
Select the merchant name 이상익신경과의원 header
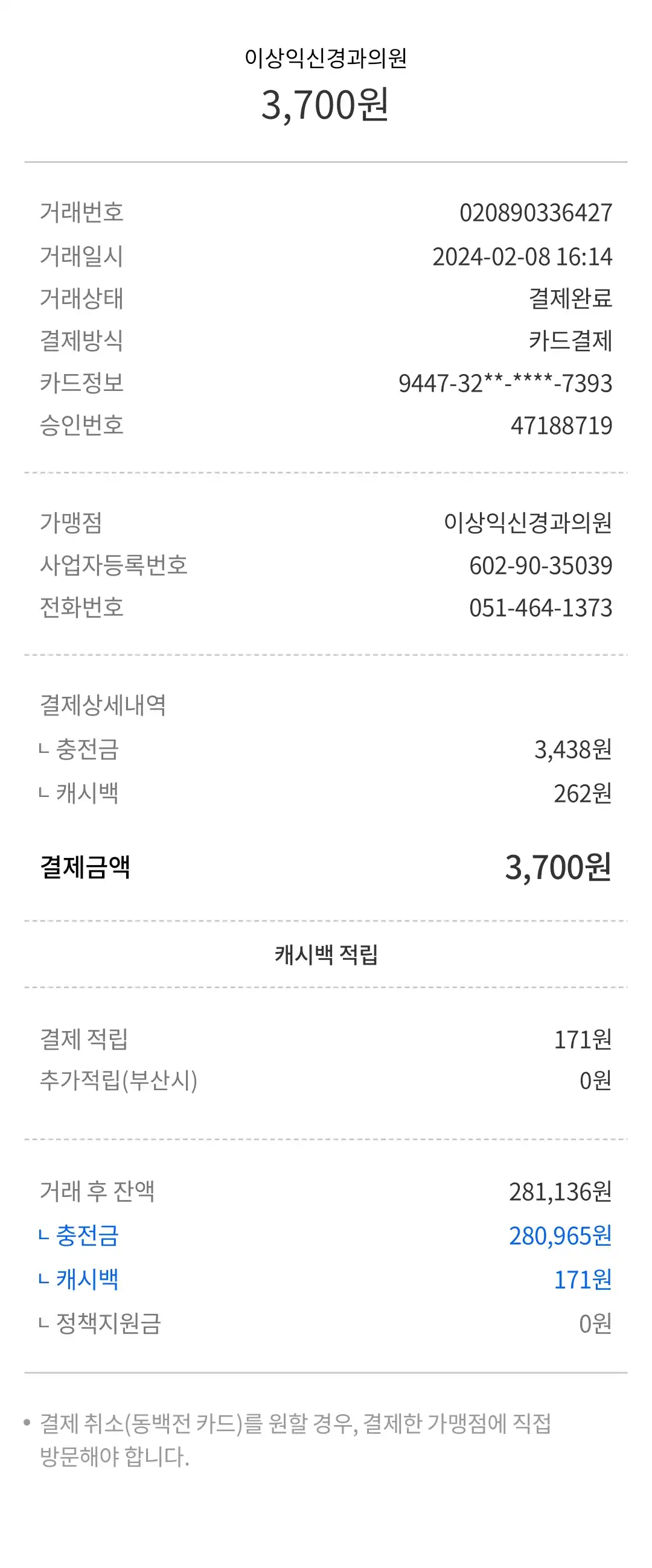pyautogui.click(x=325, y=58)
